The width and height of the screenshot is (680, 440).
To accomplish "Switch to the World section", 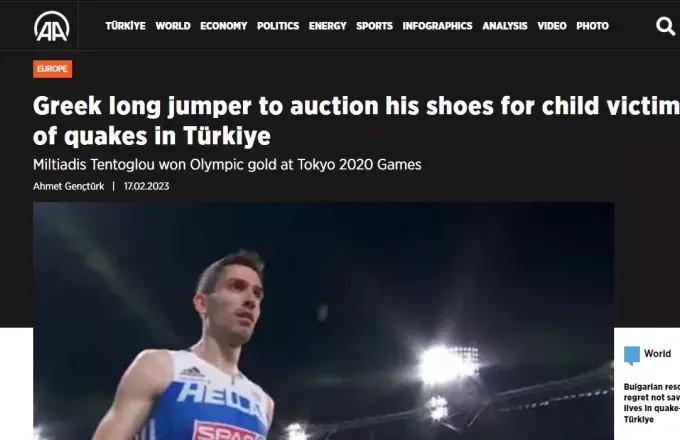I will [173, 26].
